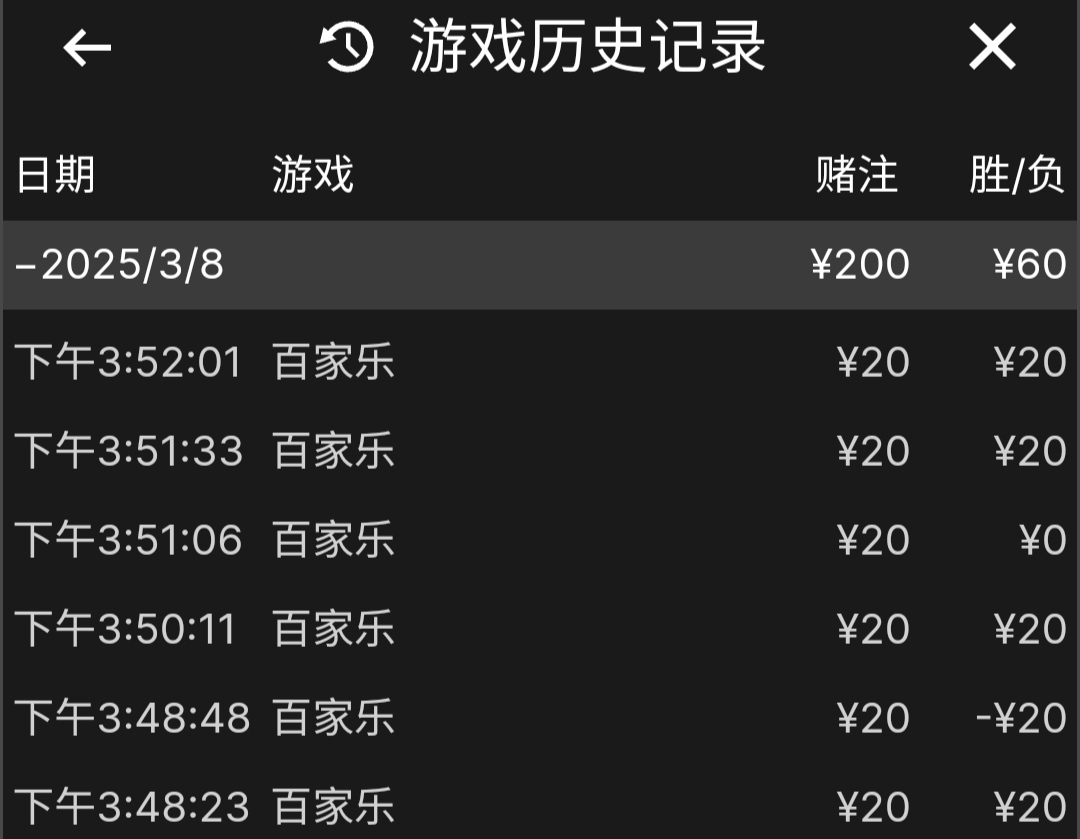View the 下午3:48:23 百家乐 record
Screen dimensions: 1080x839
pos(540,806)
